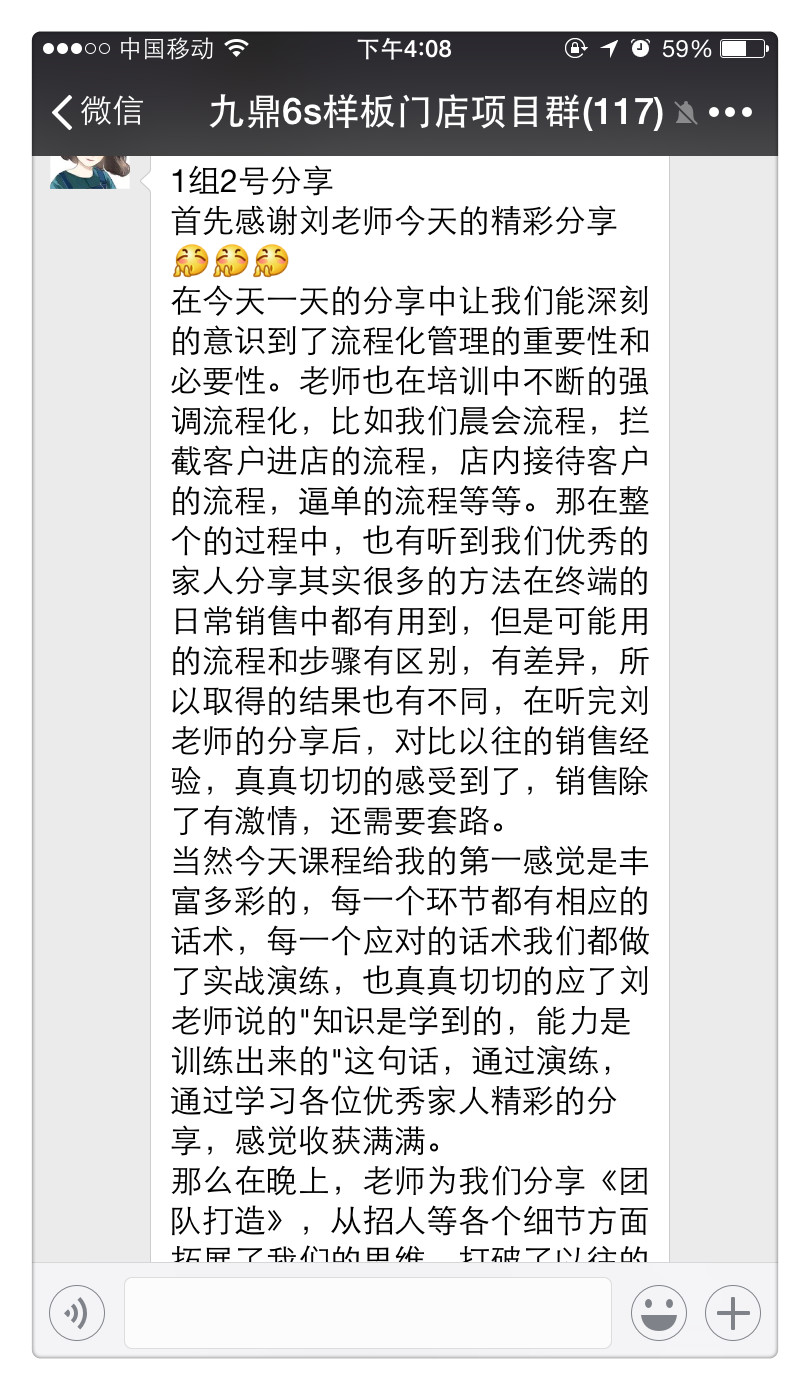Open the emoji sticker panel
Image resolution: width=810 pixels, height=1390 pixels.
coord(658,1312)
